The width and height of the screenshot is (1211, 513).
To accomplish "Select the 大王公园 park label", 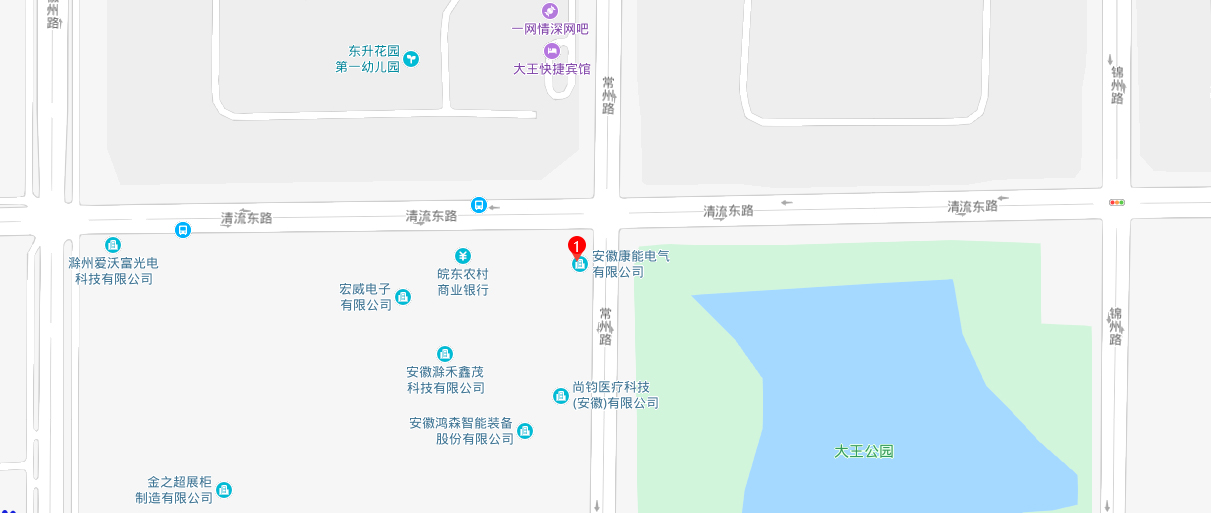I will (863, 451).
